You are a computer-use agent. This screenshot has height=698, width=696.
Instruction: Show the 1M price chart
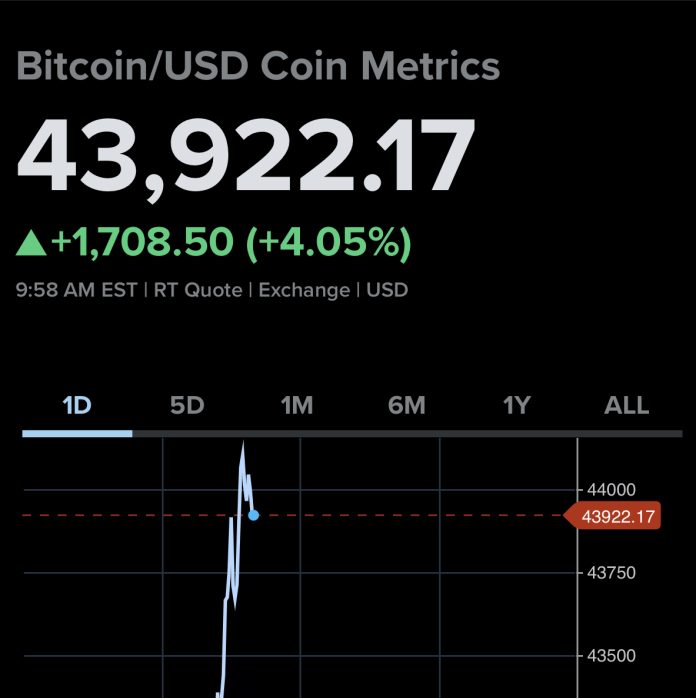click(x=297, y=405)
